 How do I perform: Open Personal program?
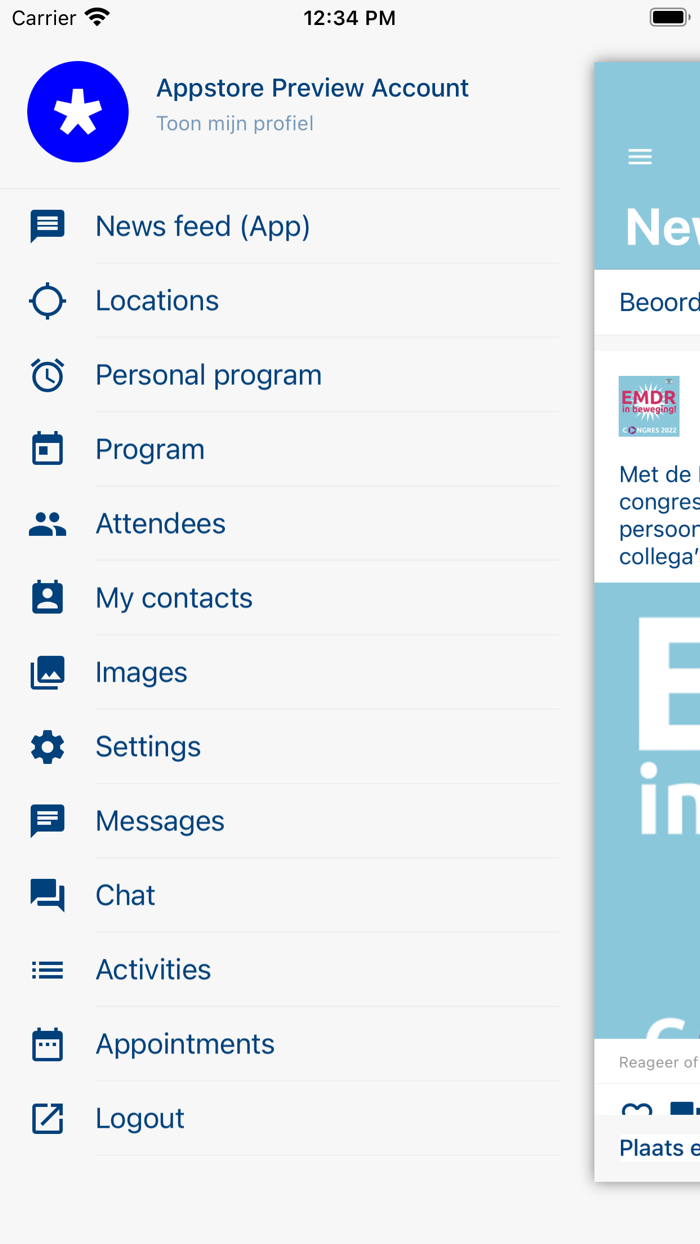[280, 375]
